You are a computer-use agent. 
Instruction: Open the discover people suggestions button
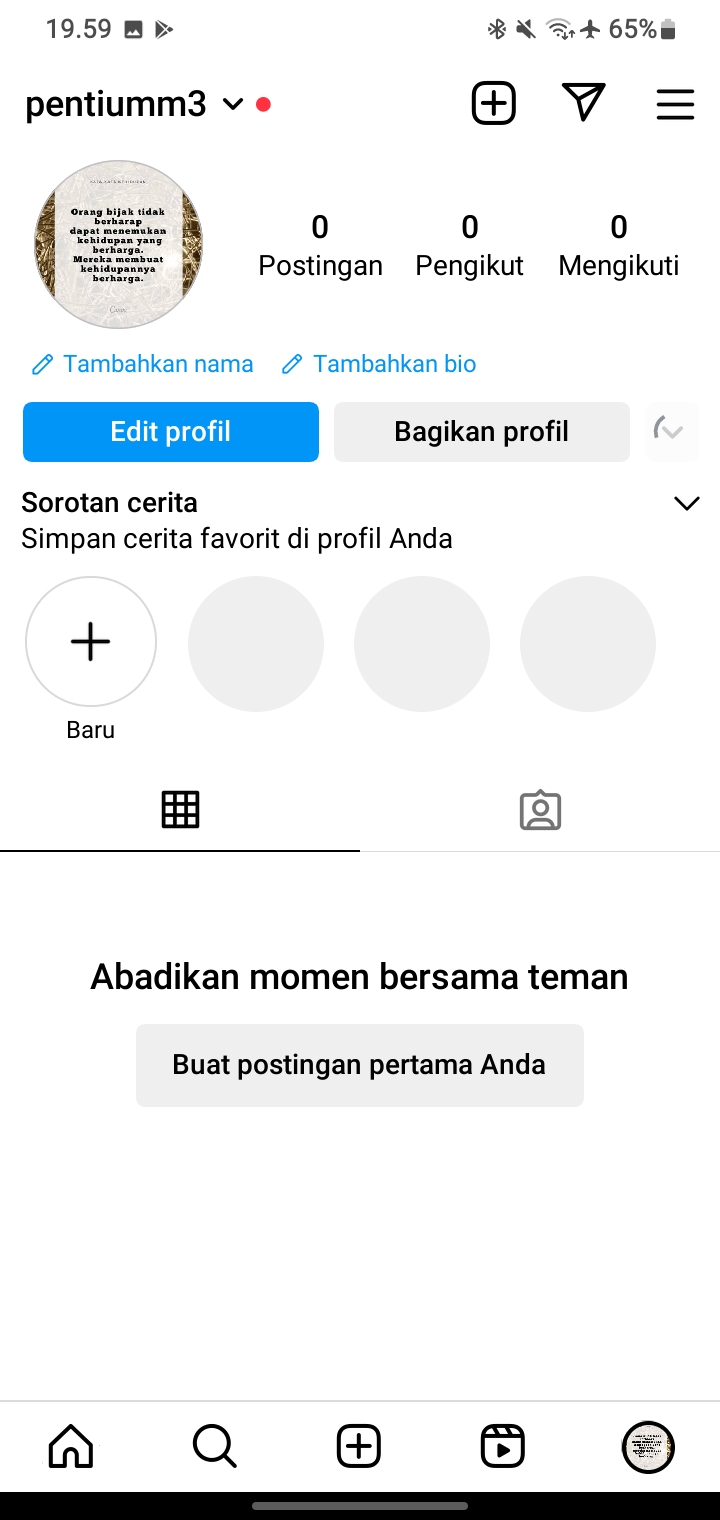[671, 432]
